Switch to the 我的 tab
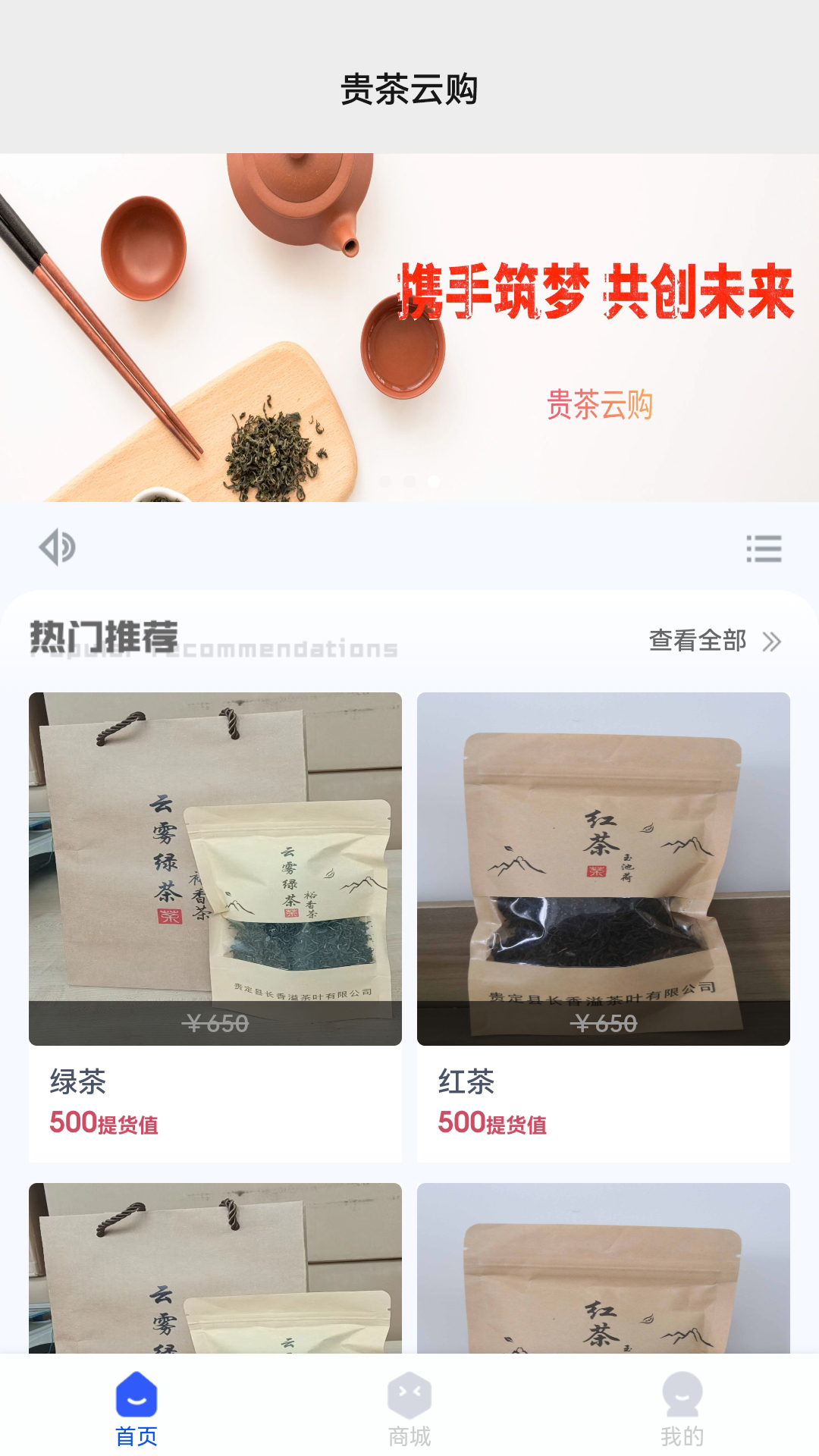 coord(682,1409)
